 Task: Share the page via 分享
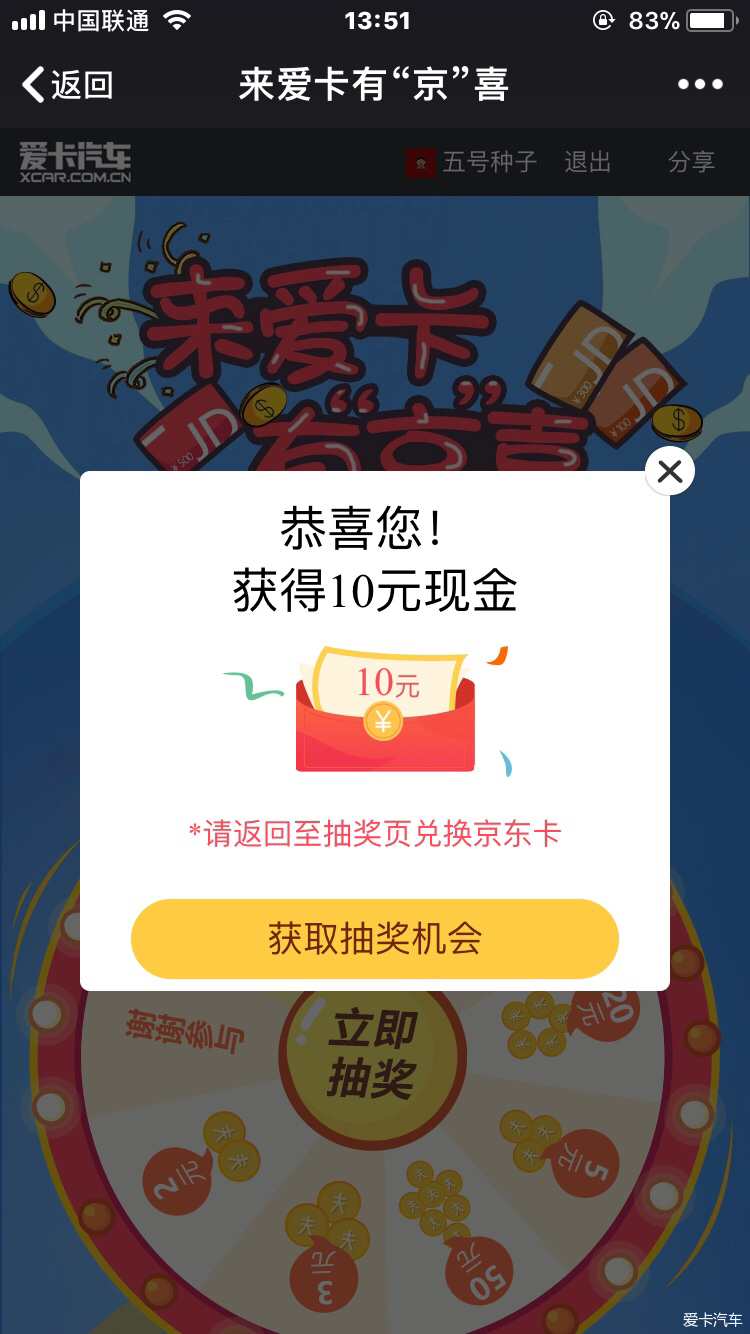point(691,162)
